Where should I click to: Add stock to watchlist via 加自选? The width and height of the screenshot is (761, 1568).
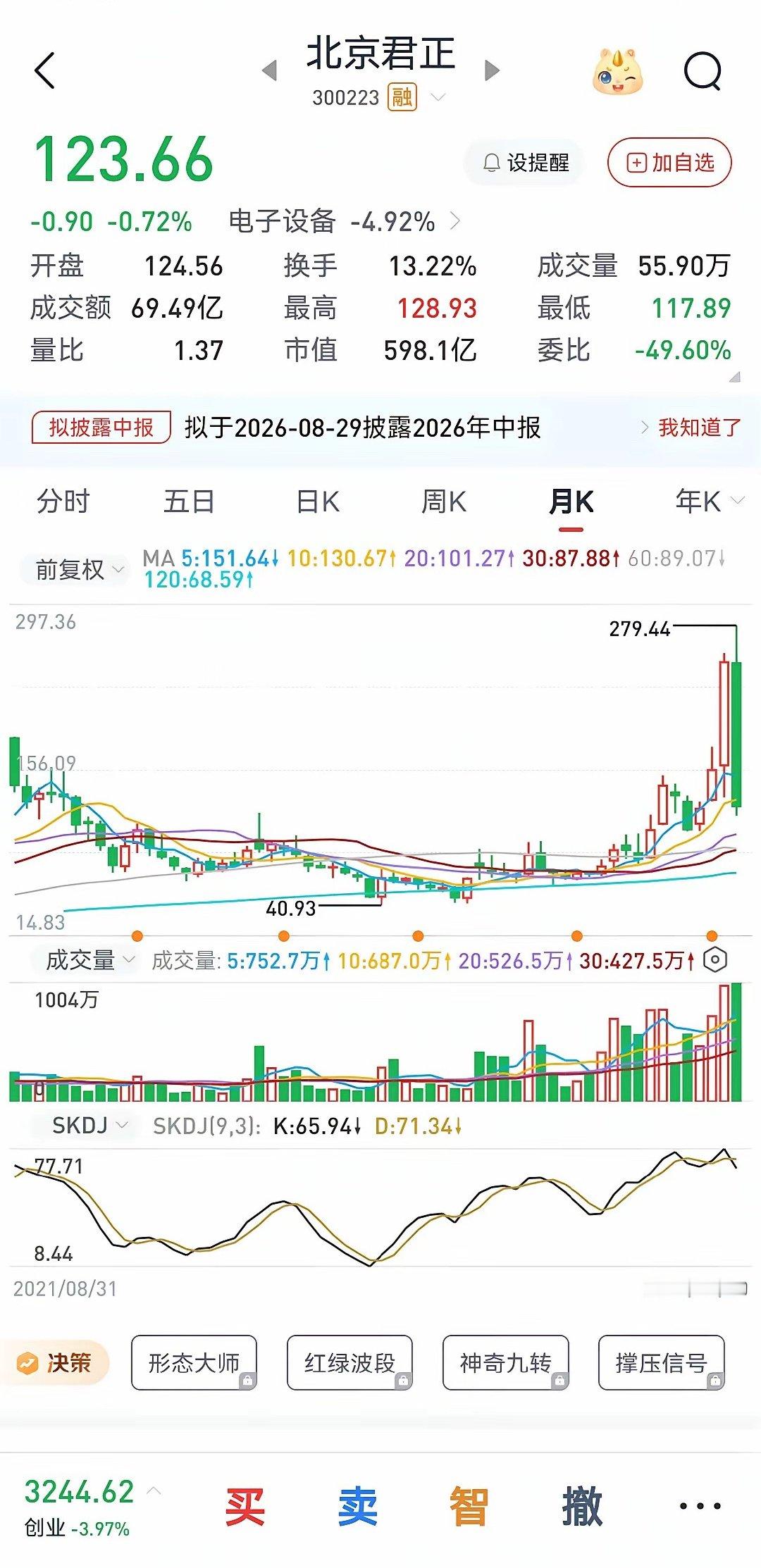[669, 163]
